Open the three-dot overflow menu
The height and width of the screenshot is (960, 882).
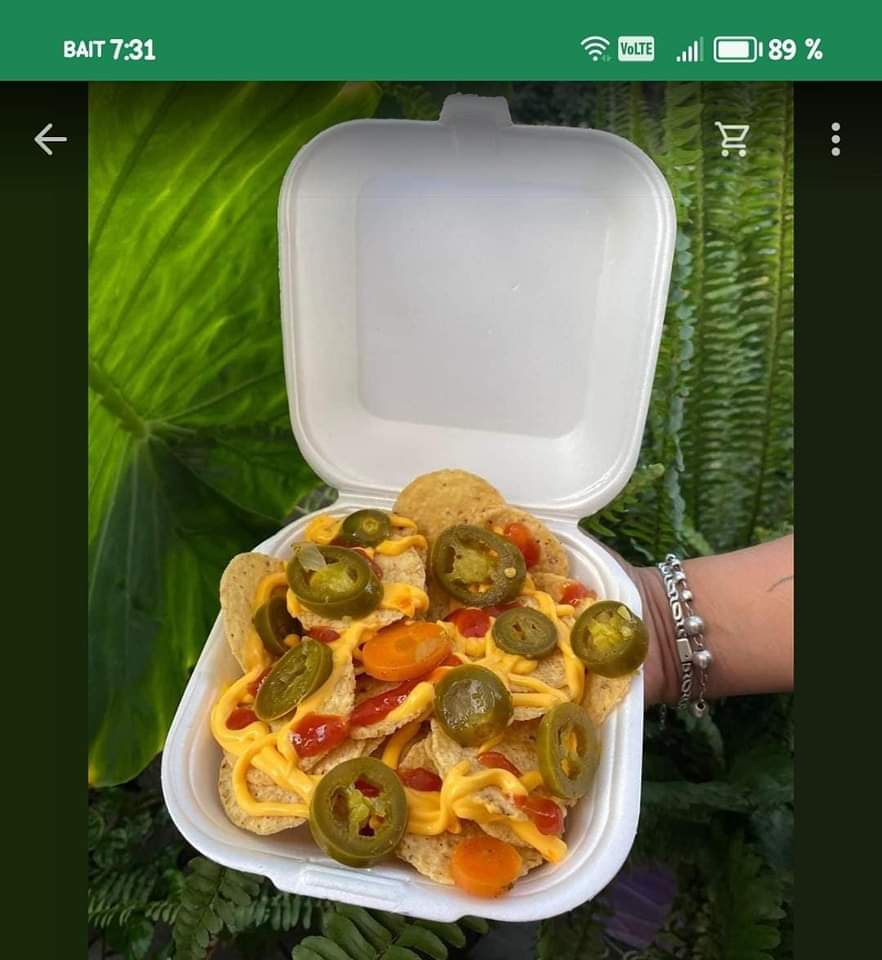click(x=835, y=139)
